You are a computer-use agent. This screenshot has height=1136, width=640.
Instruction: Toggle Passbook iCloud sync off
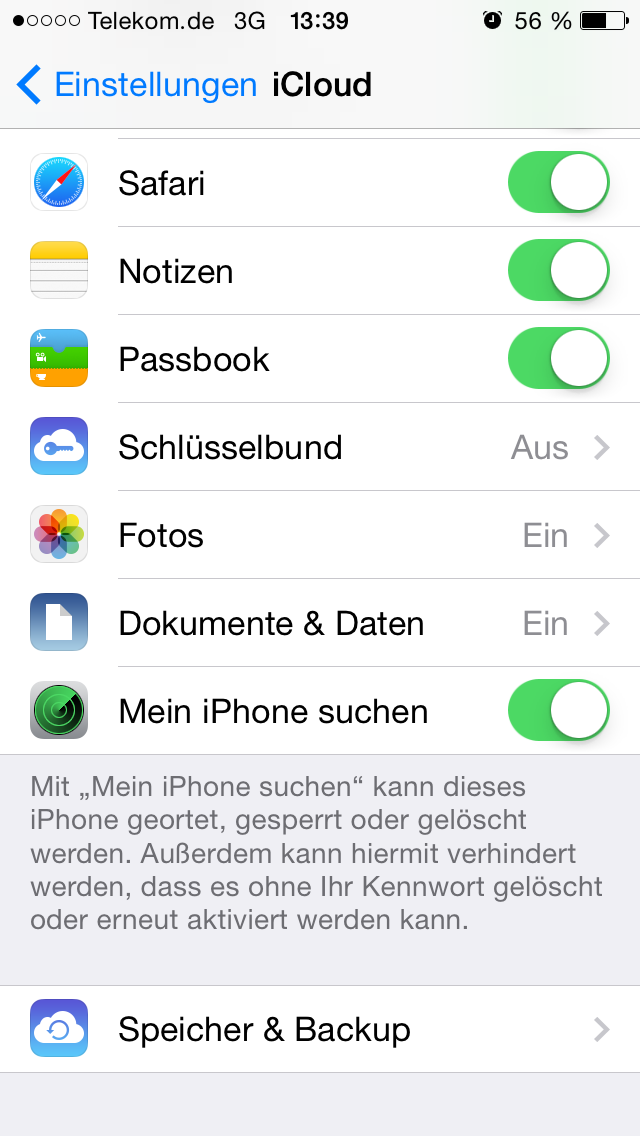tap(559, 359)
